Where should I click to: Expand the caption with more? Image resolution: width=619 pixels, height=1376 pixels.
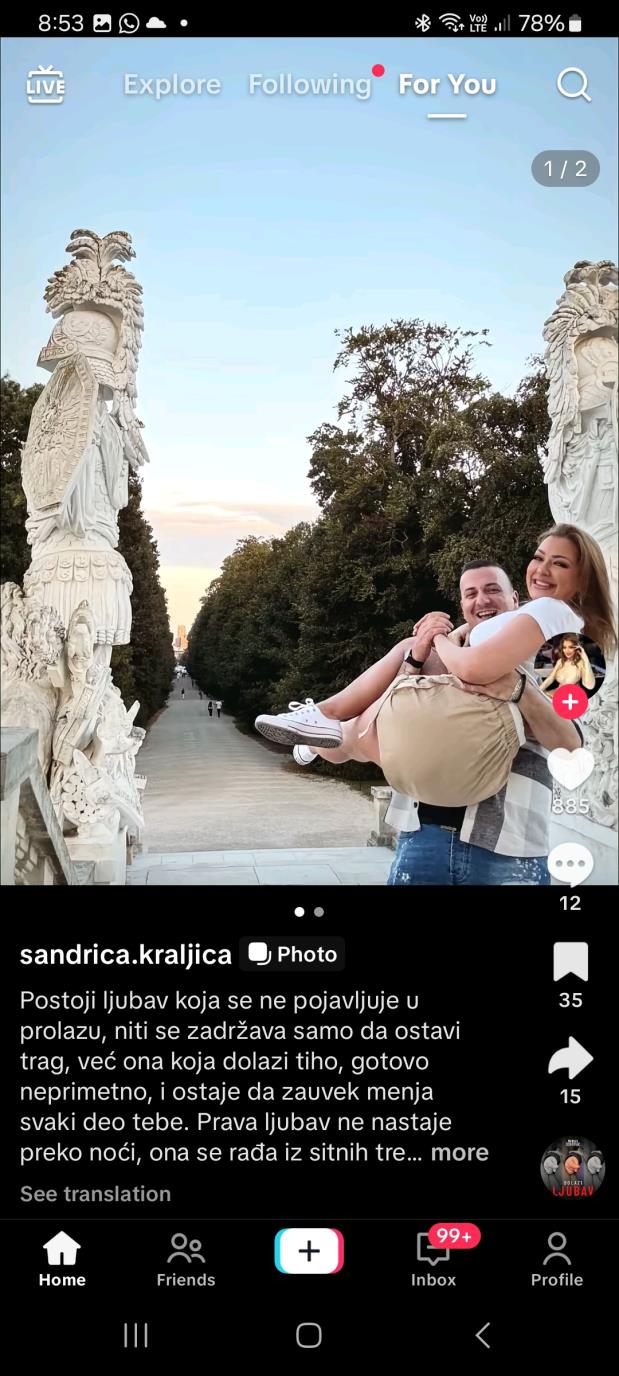(x=459, y=1152)
